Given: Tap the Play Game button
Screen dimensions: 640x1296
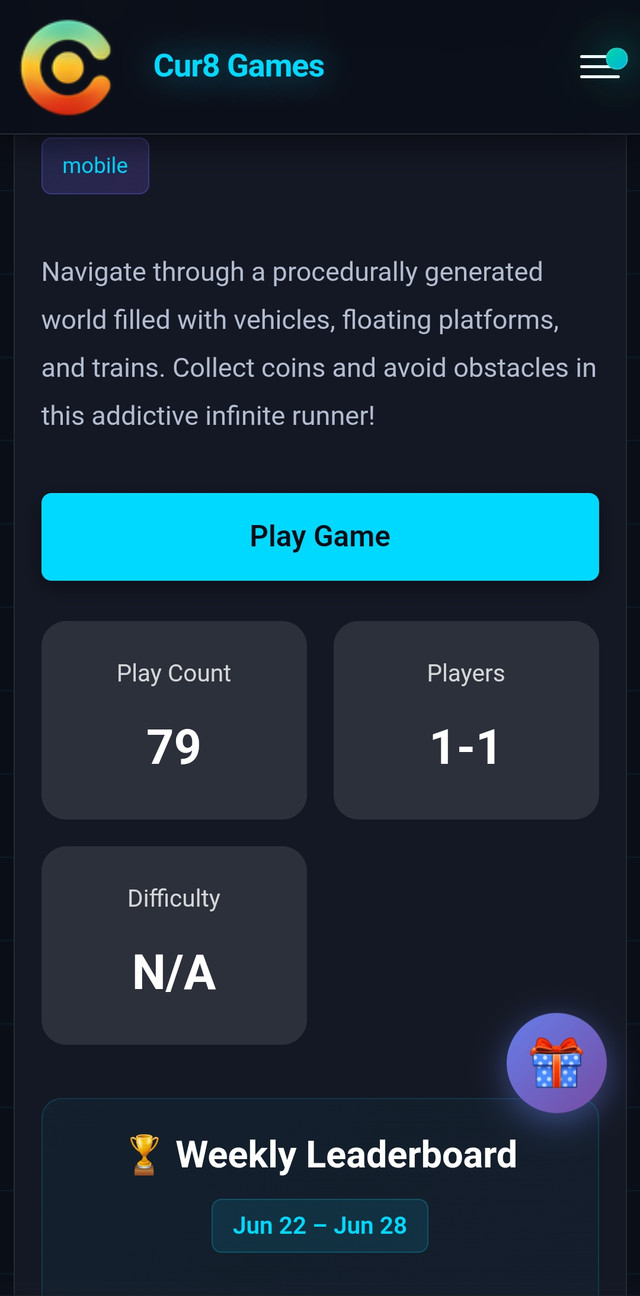Looking at the screenshot, I should (x=320, y=536).
